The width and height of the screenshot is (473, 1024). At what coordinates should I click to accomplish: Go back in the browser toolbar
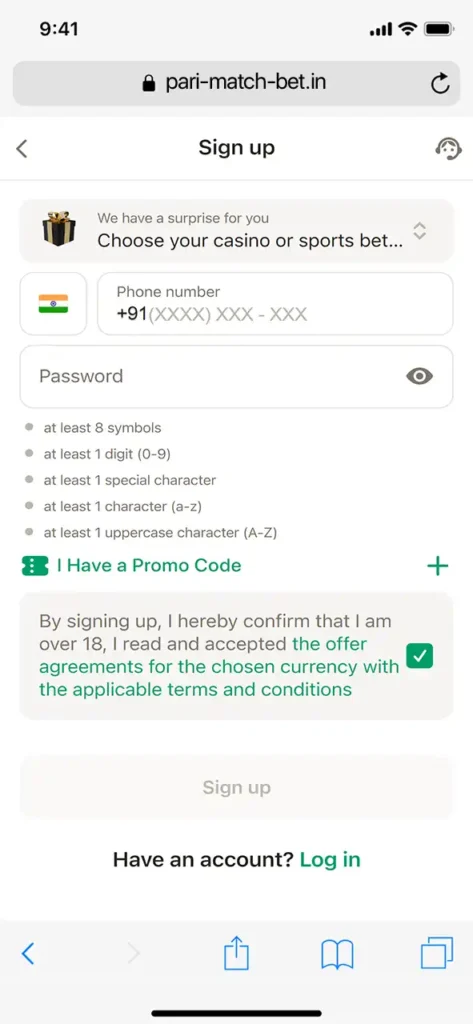tap(27, 954)
